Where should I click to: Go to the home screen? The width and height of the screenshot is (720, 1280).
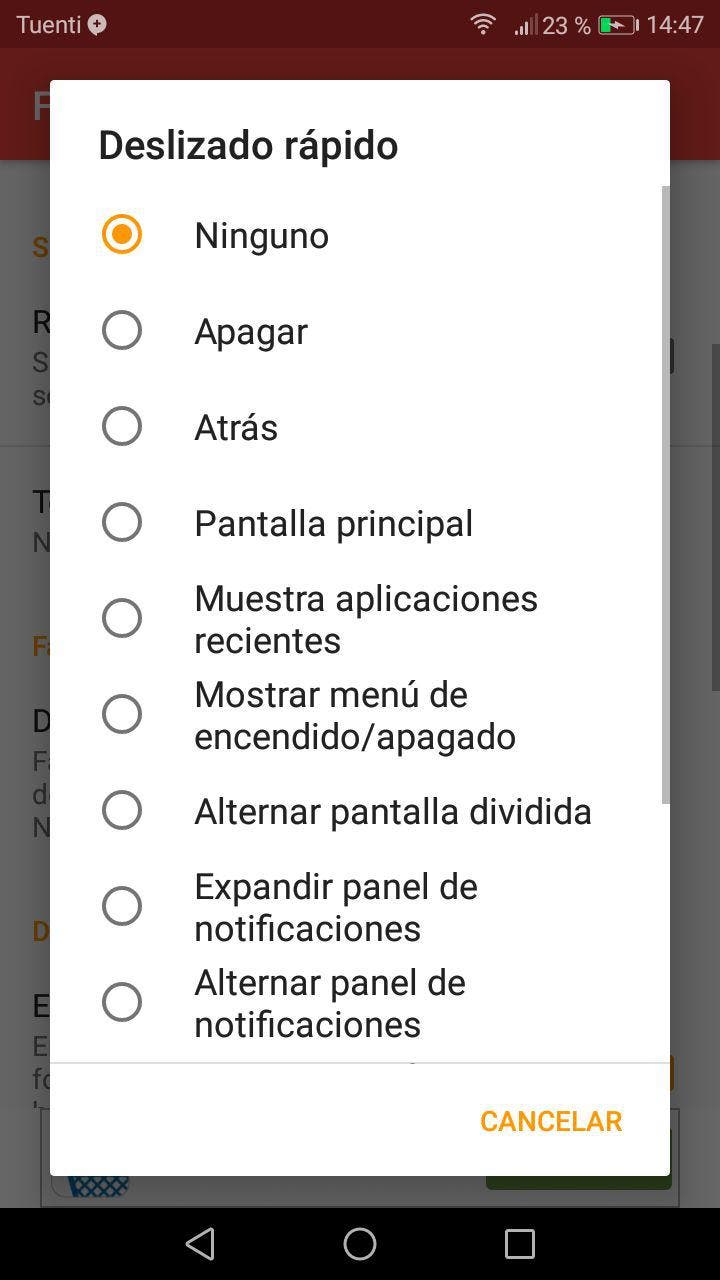click(360, 1244)
